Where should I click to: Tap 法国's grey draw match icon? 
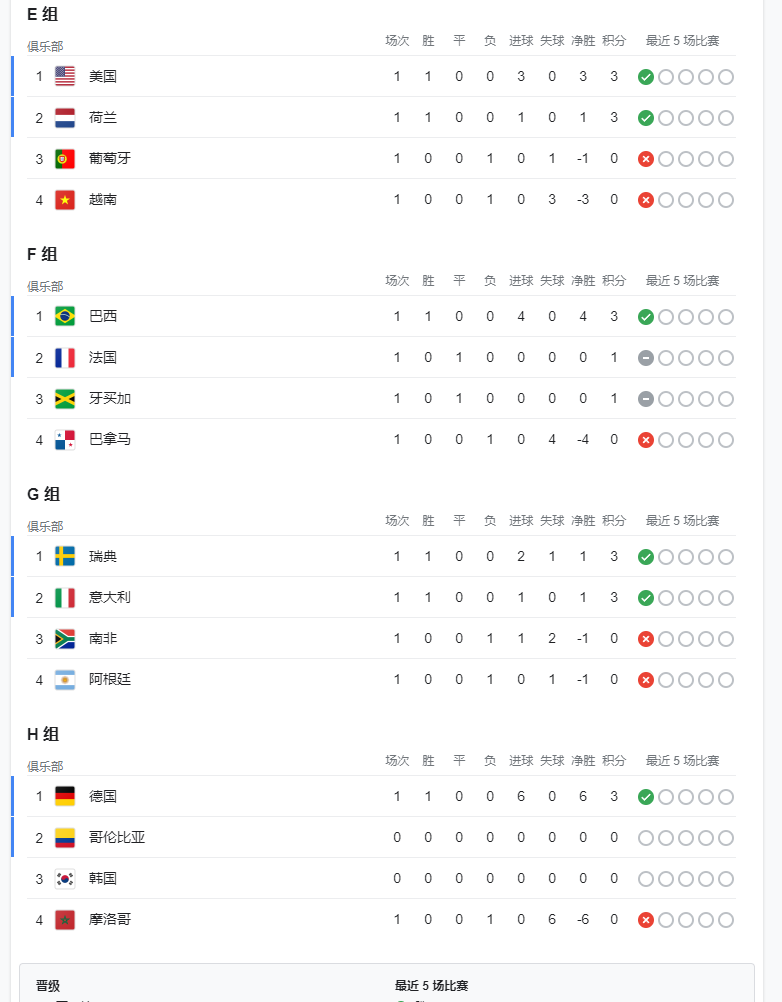click(646, 358)
